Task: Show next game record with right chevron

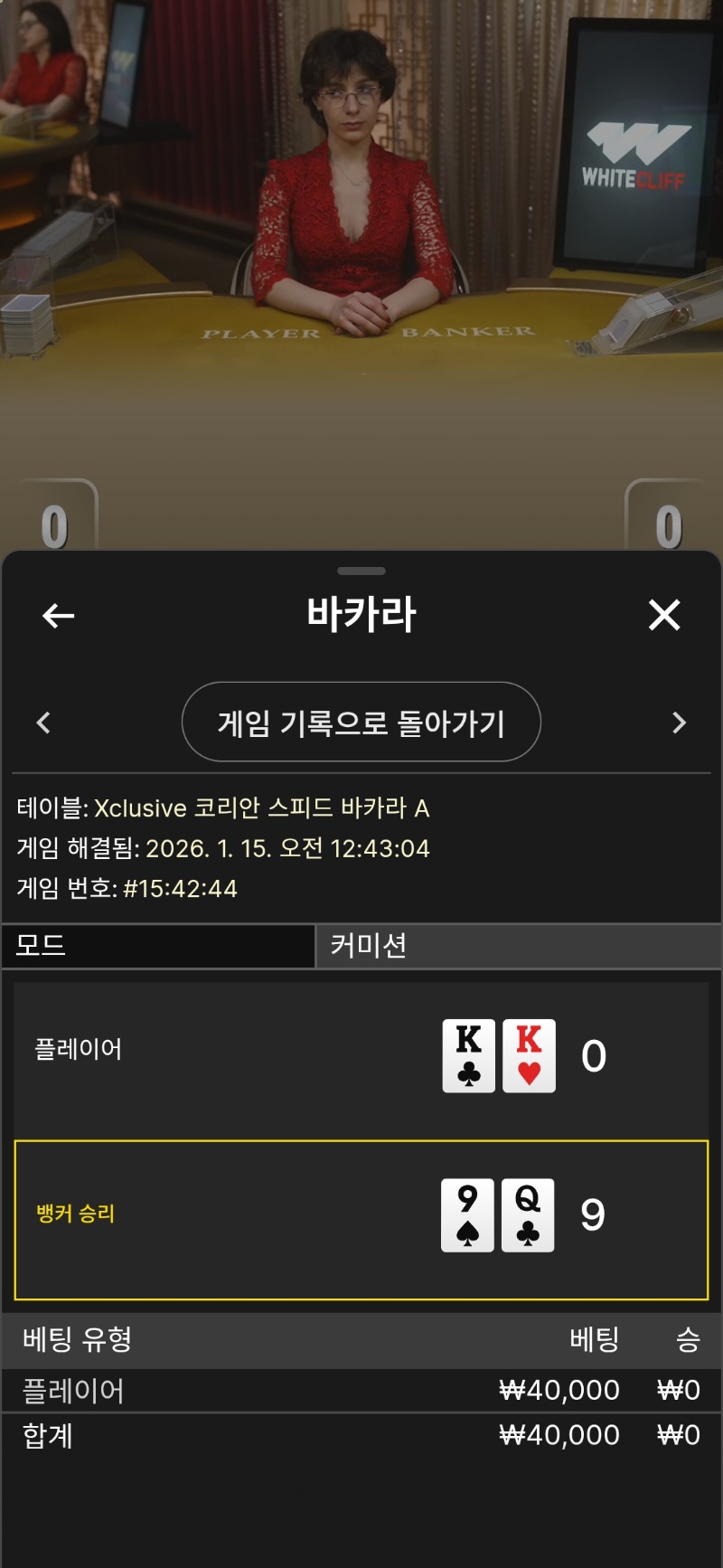Action: pyautogui.click(x=680, y=723)
